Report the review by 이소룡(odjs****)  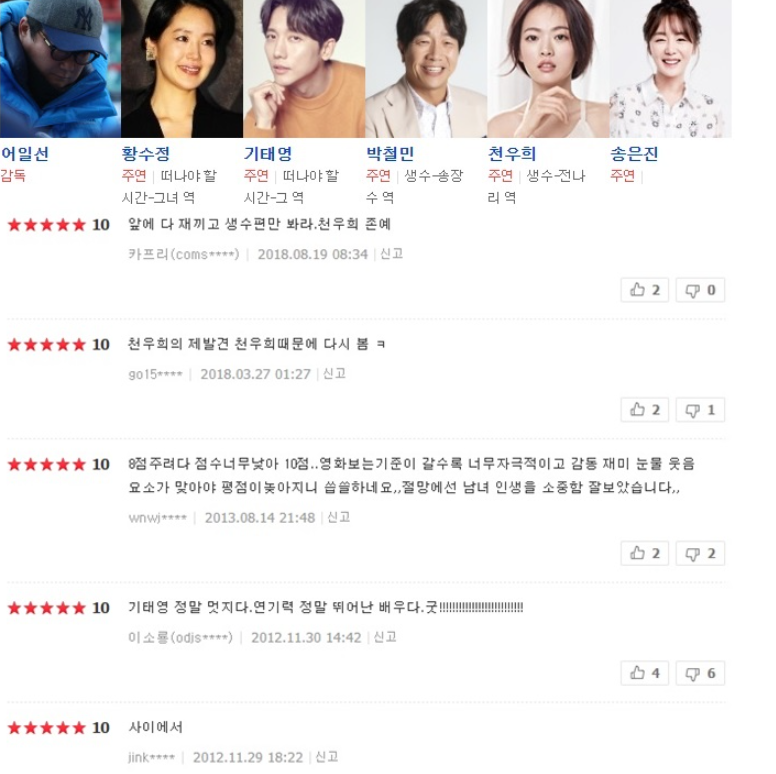point(385,637)
